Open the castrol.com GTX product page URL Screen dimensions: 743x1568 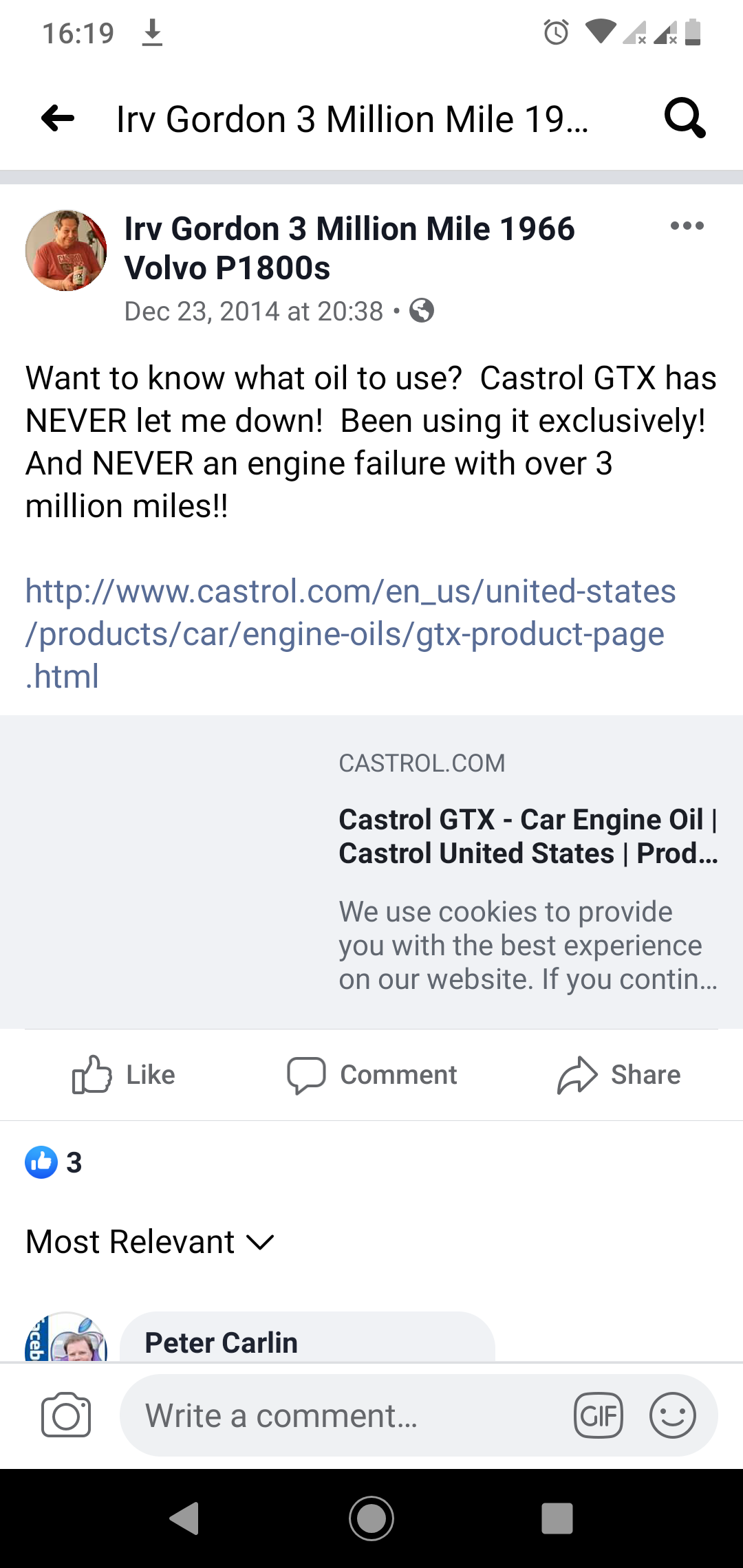tap(349, 633)
